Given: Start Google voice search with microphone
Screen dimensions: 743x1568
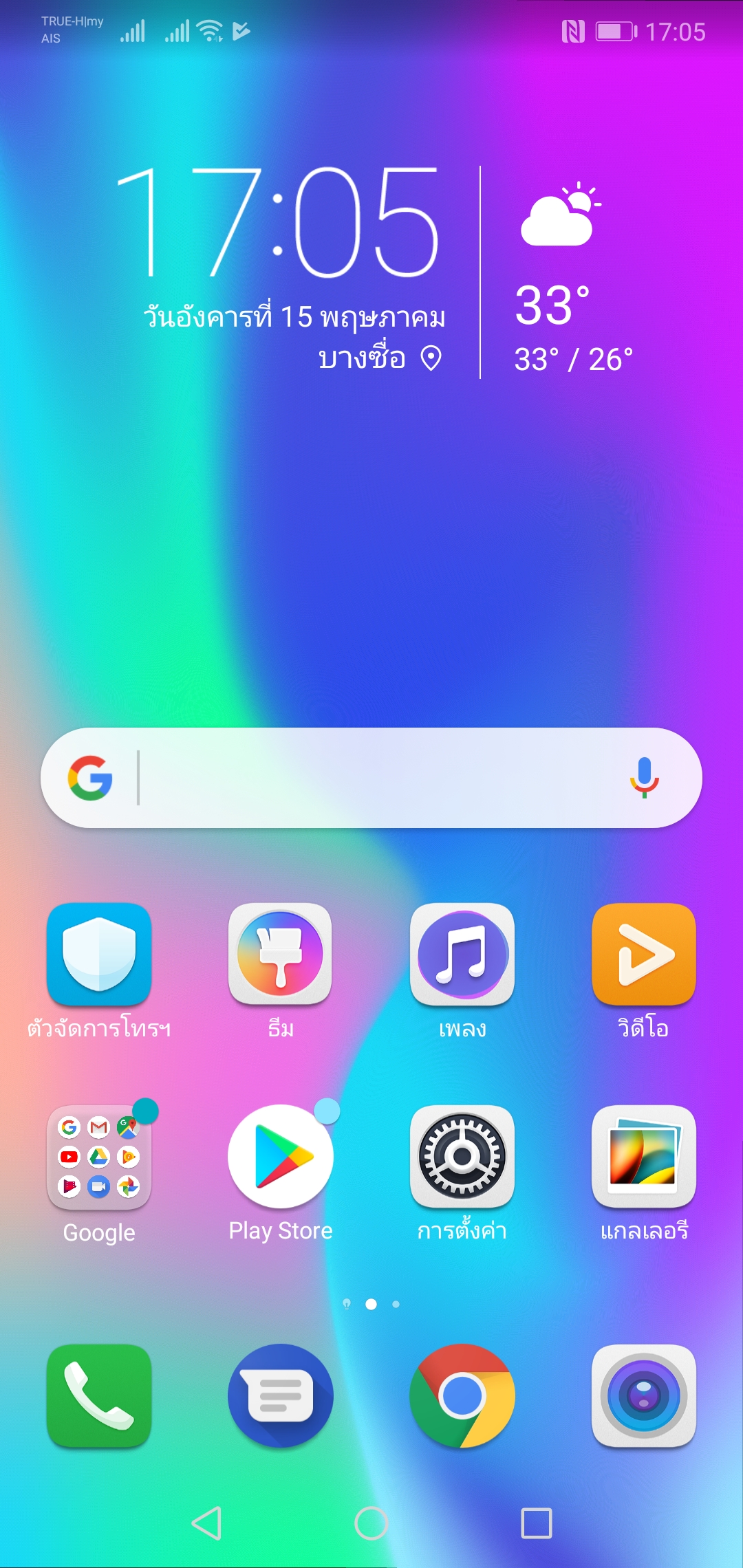Looking at the screenshot, I should coord(644,778).
